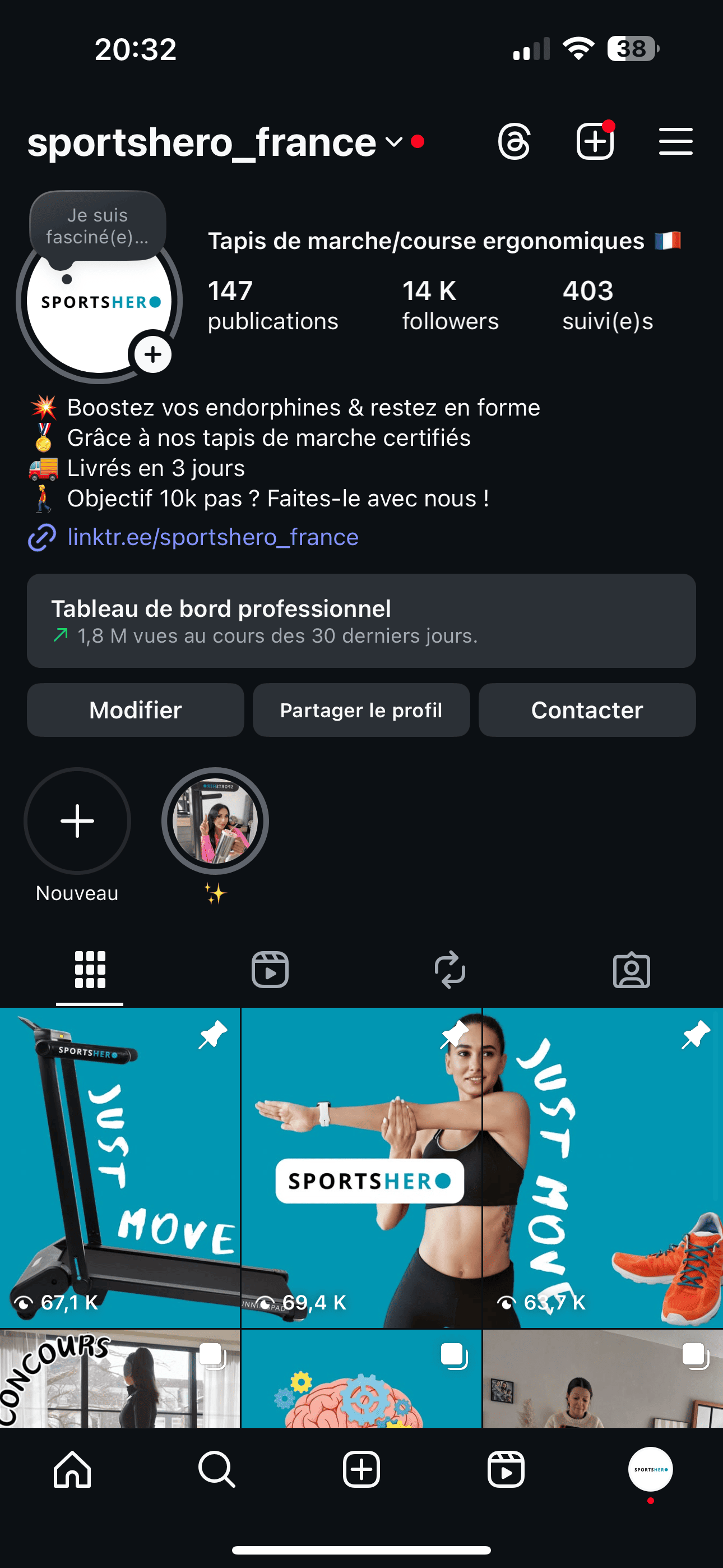This screenshot has height=1568, width=723.
Task: Open the pinned post with 69,4 K views
Action: tap(361, 1168)
